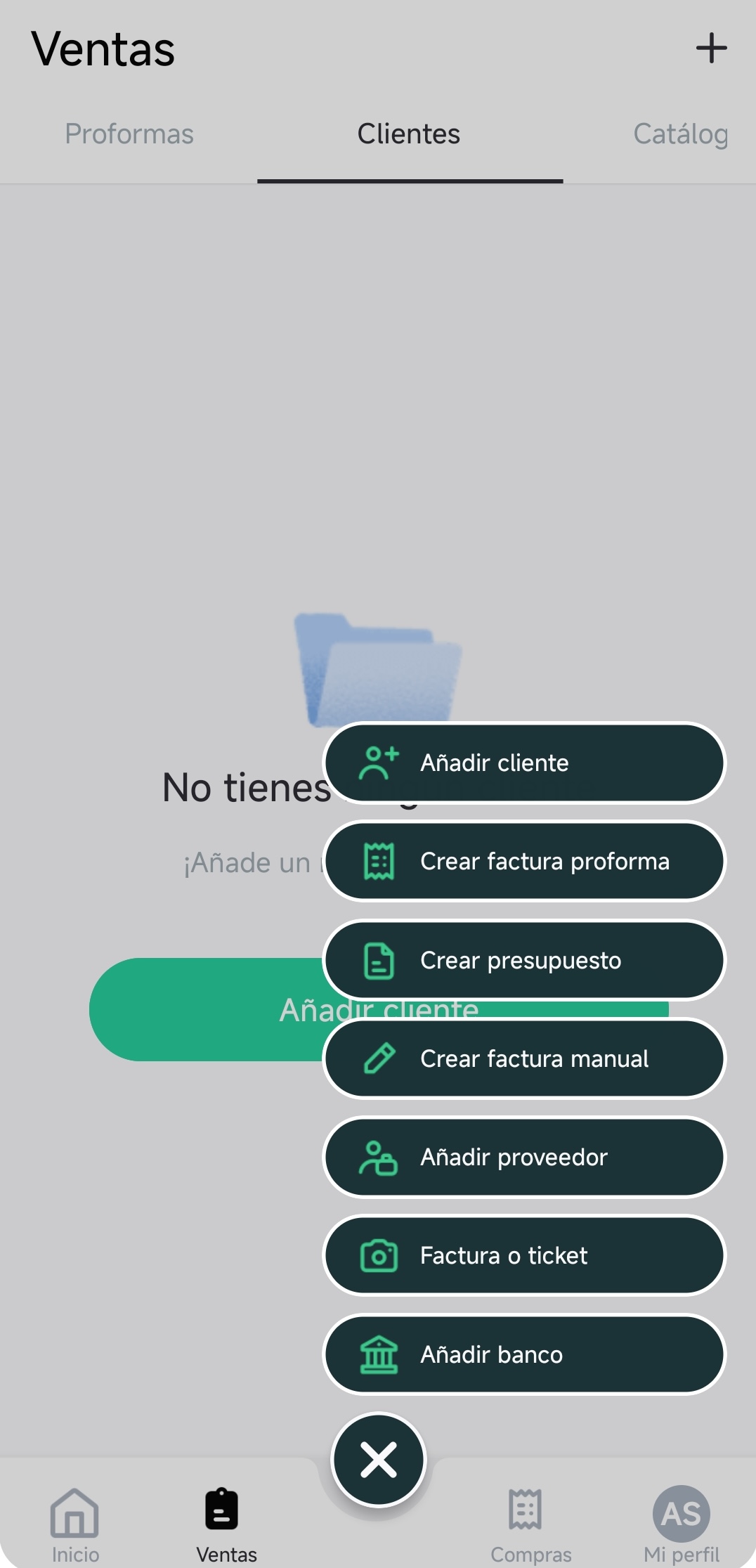The image size is (756, 1568).
Task: Choose Crear factura manual
Action: point(524,1058)
